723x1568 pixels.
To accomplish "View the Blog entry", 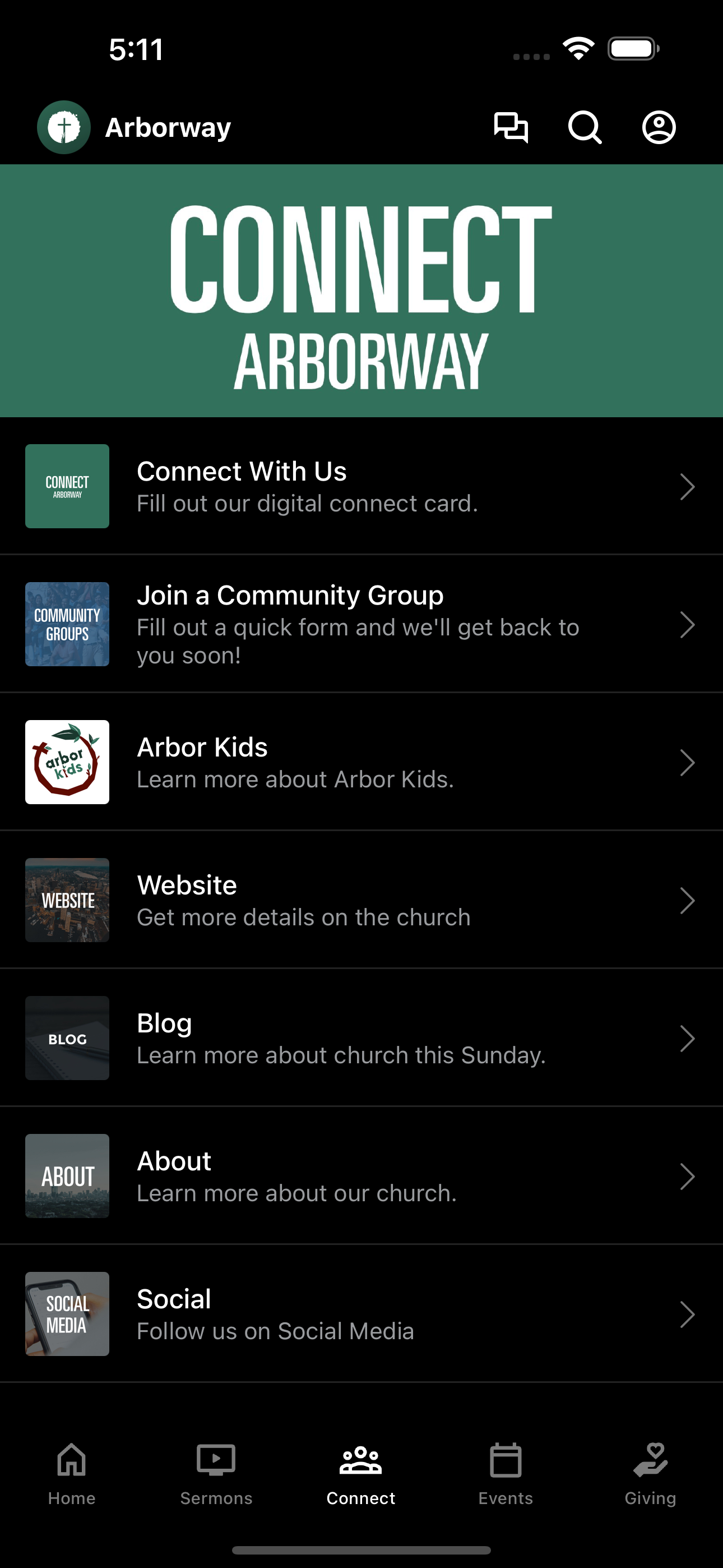I will coord(361,1038).
